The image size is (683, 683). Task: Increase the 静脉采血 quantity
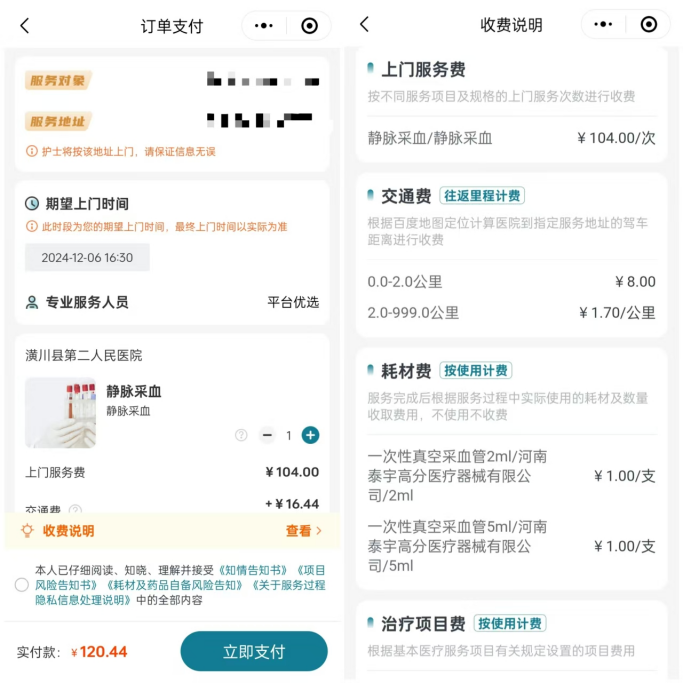coord(310,435)
